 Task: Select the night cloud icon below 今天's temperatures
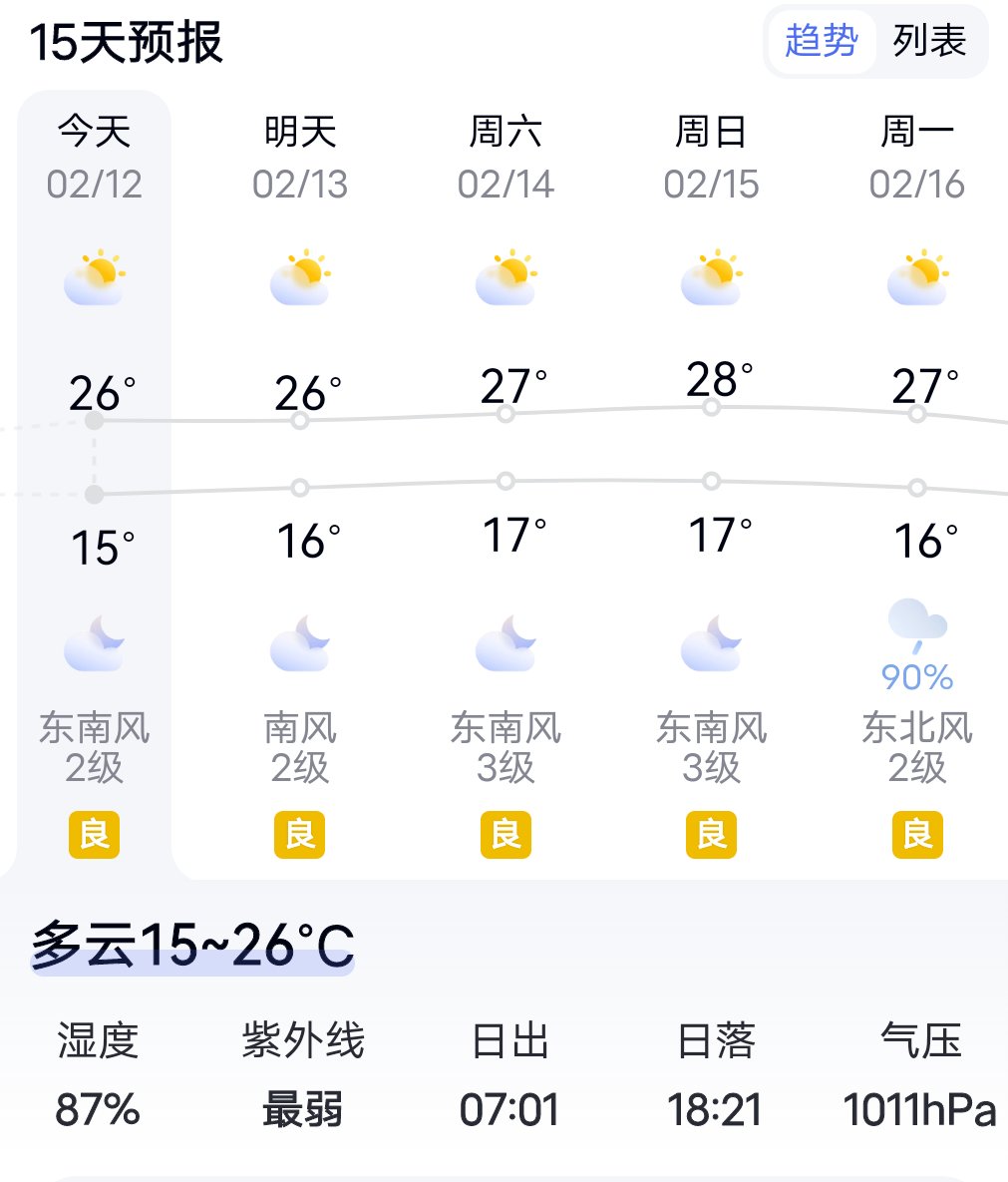pos(93,643)
